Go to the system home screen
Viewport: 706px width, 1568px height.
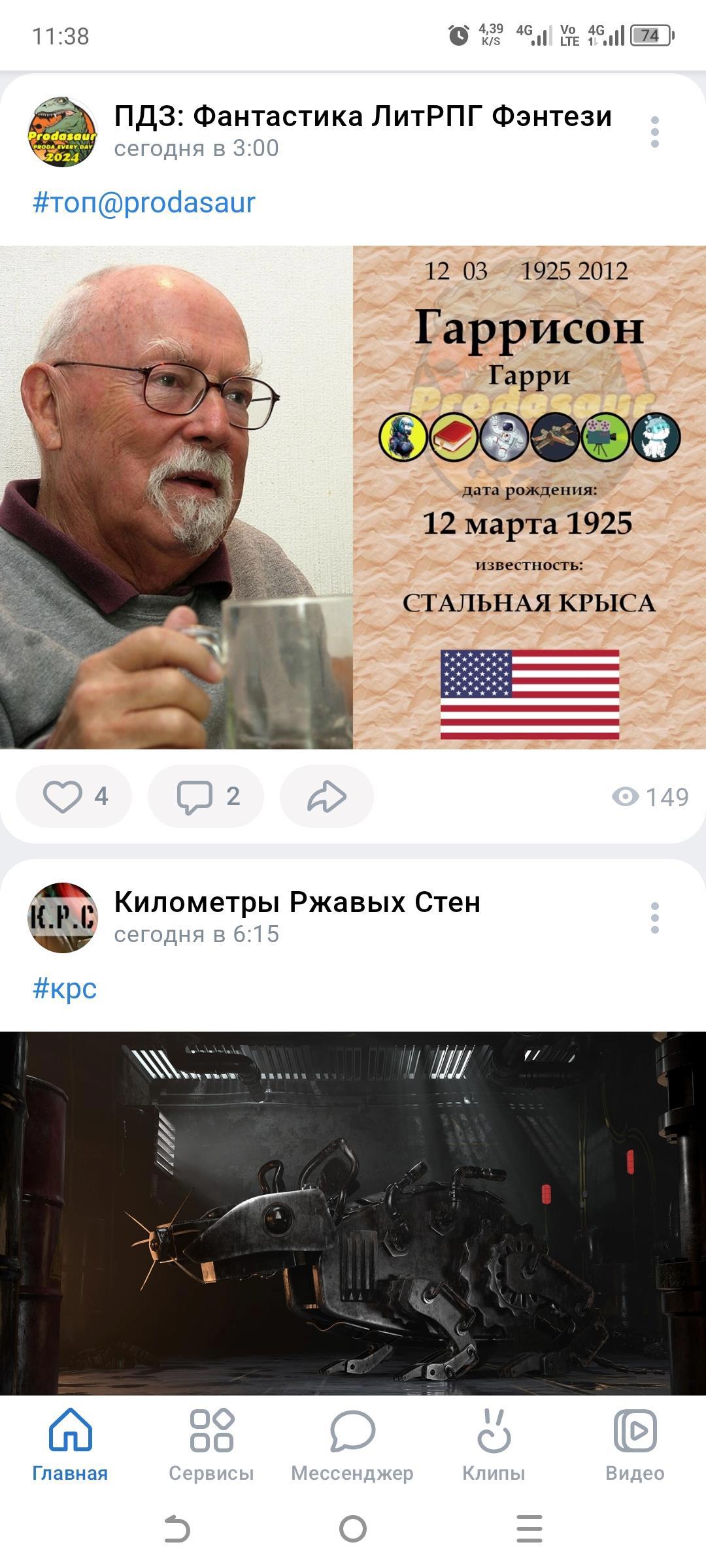pyautogui.click(x=353, y=1529)
